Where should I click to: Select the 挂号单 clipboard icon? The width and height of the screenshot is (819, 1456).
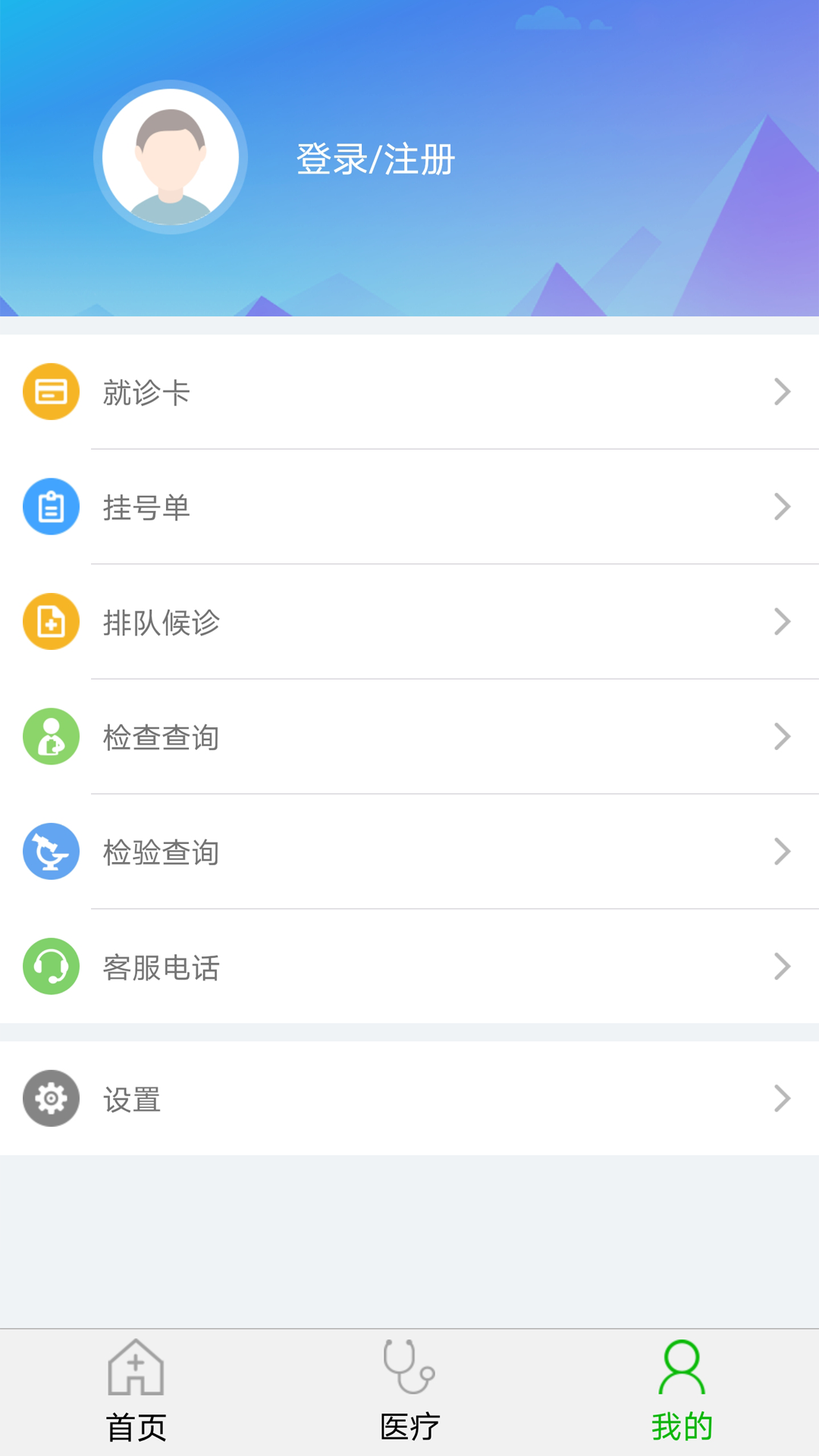[x=51, y=507]
